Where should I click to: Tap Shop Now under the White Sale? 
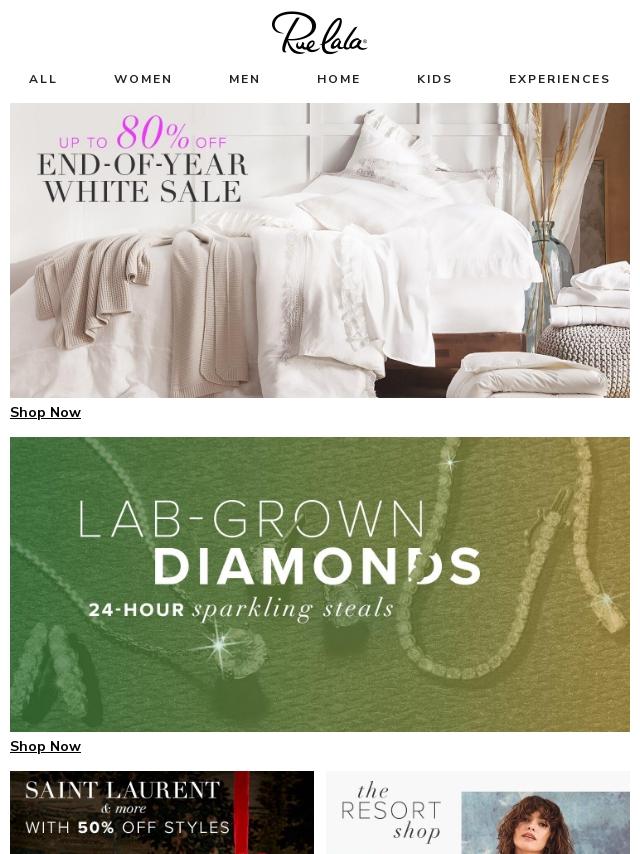coord(46,413)
